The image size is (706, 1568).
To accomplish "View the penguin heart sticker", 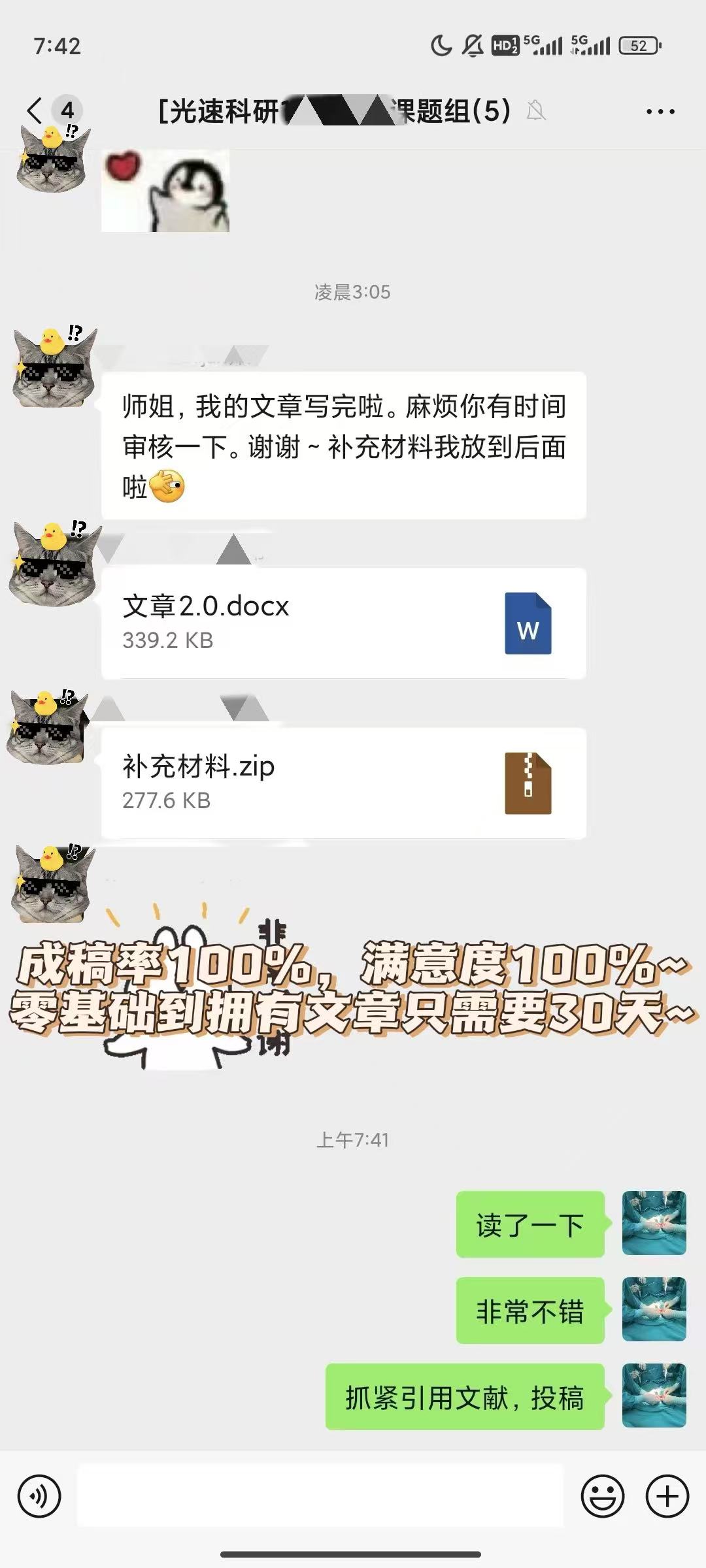I will 165,191.
